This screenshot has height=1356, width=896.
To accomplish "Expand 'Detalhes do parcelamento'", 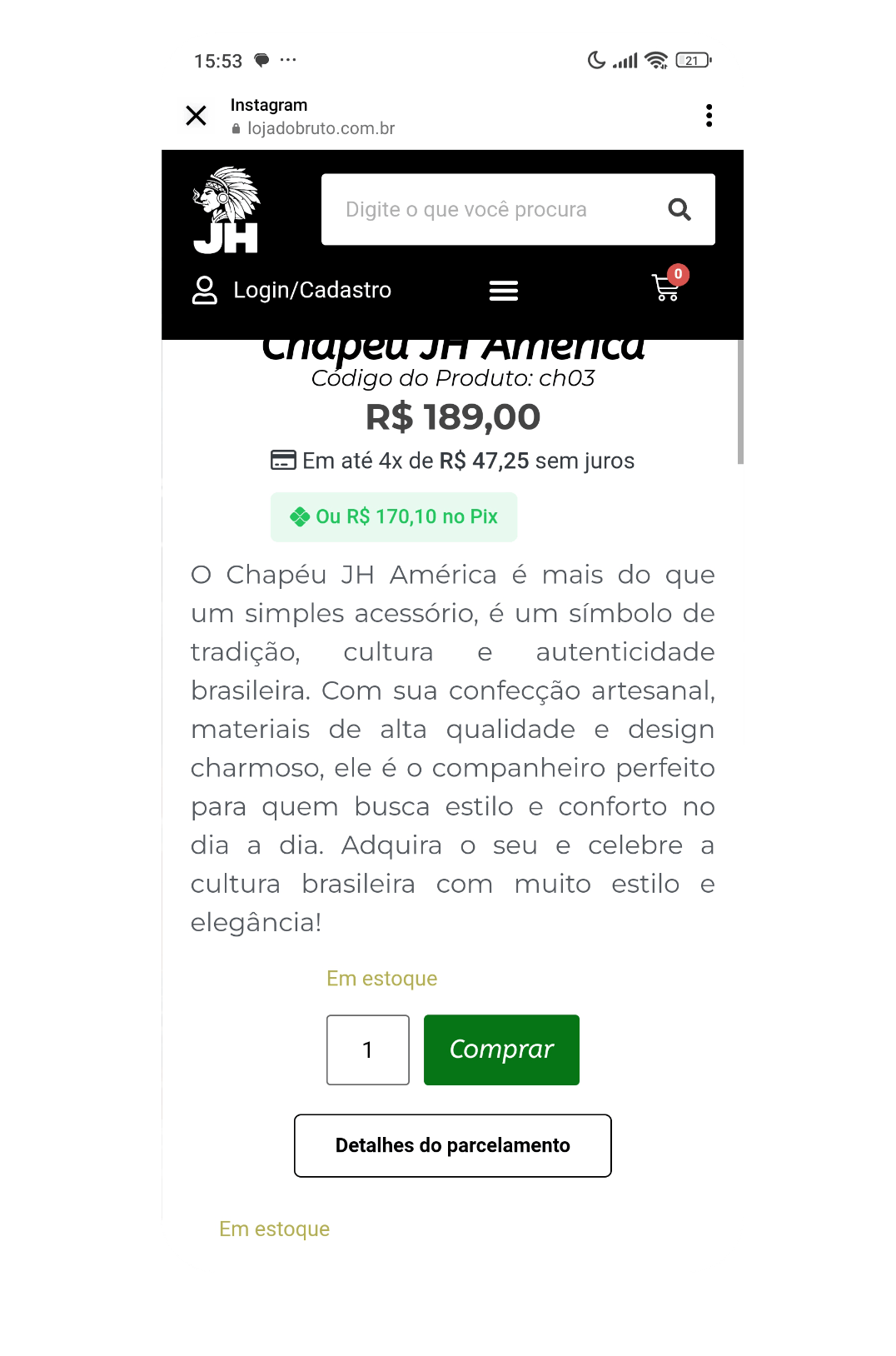I will point(452,1145).
